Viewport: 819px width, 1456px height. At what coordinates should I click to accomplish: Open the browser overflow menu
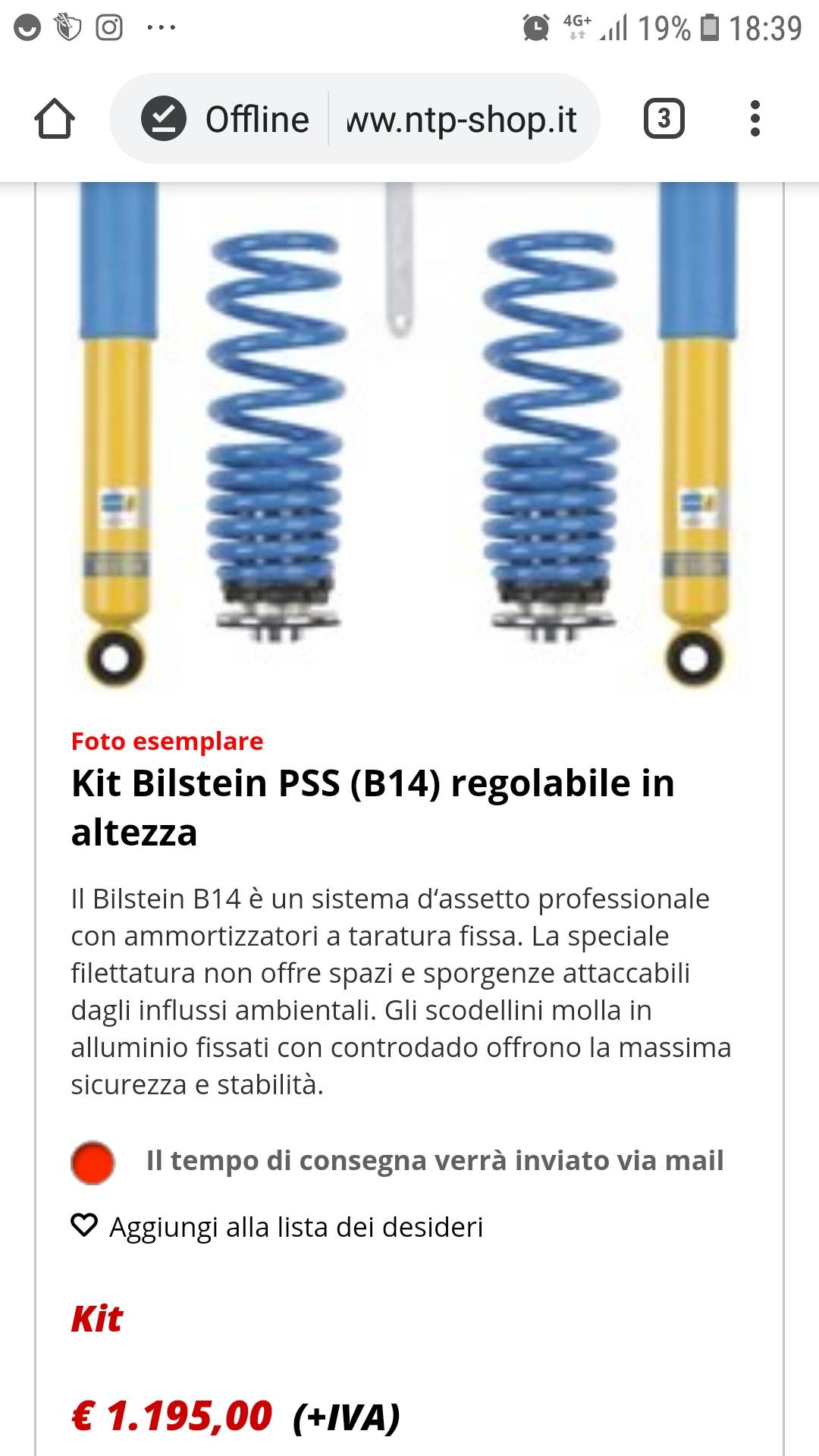point(754,118)
